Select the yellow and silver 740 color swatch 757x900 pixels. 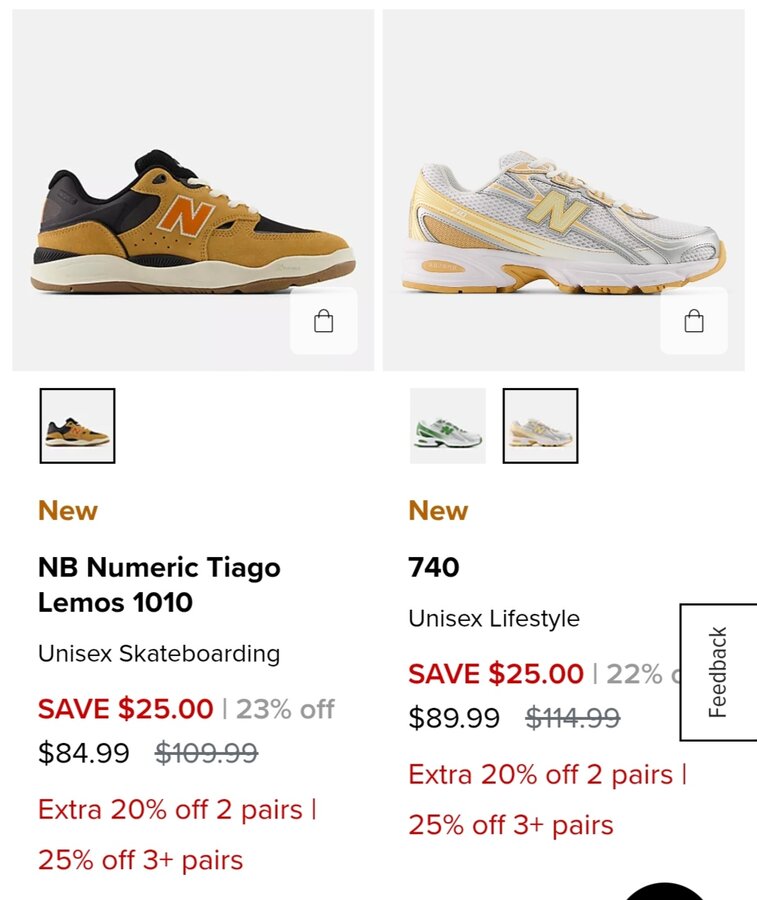pos(540,426)
